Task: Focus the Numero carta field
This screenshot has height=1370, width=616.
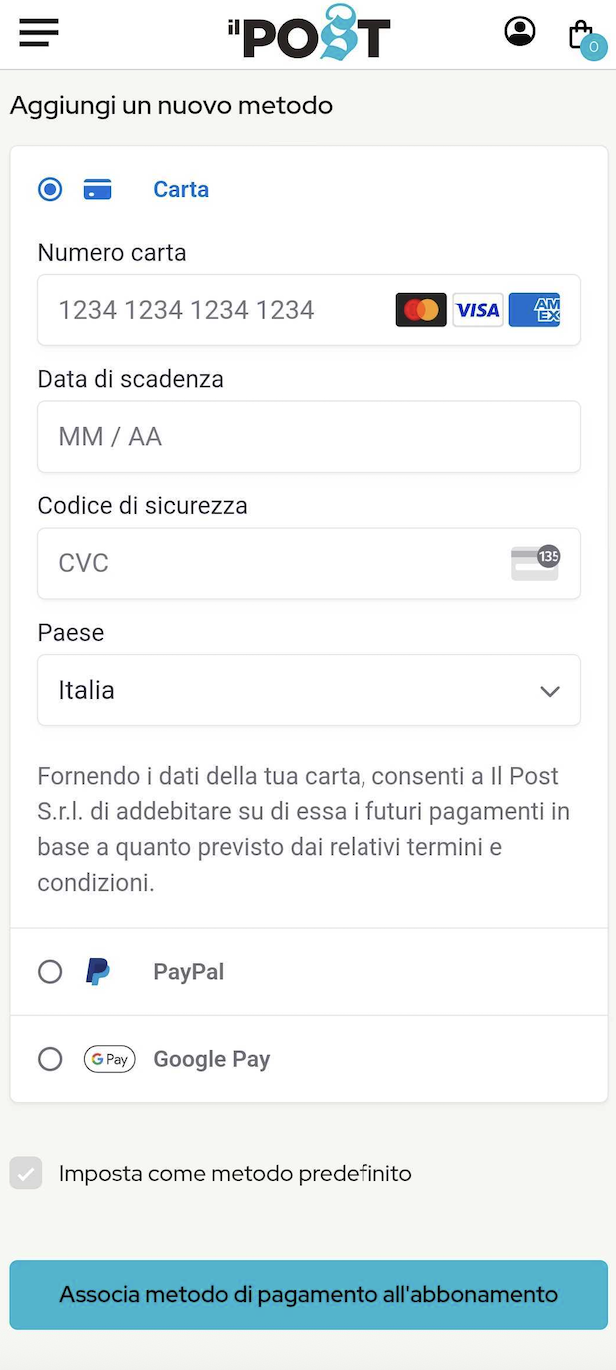Action: (309, 310)
